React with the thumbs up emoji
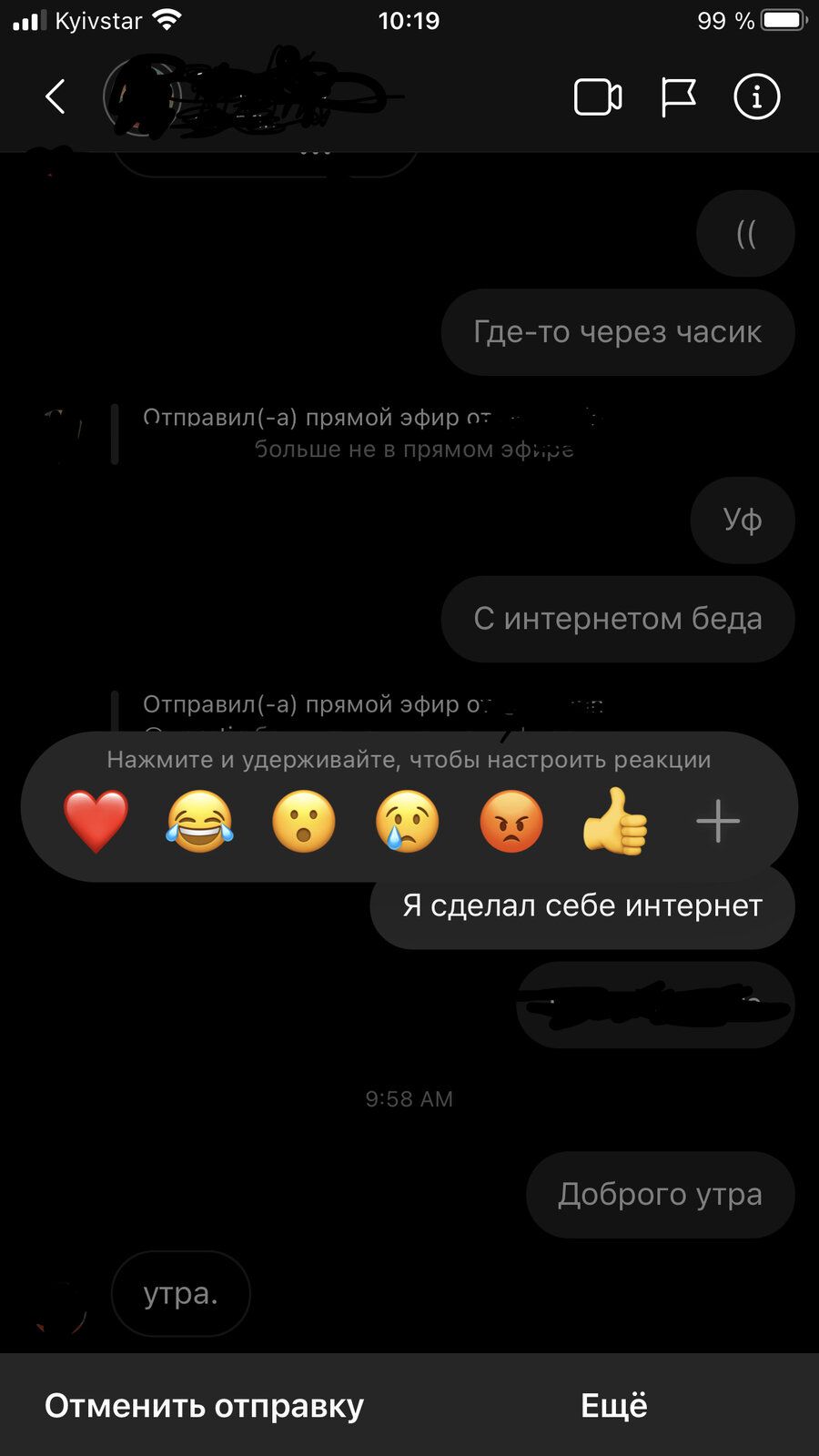 click(615, 821)
